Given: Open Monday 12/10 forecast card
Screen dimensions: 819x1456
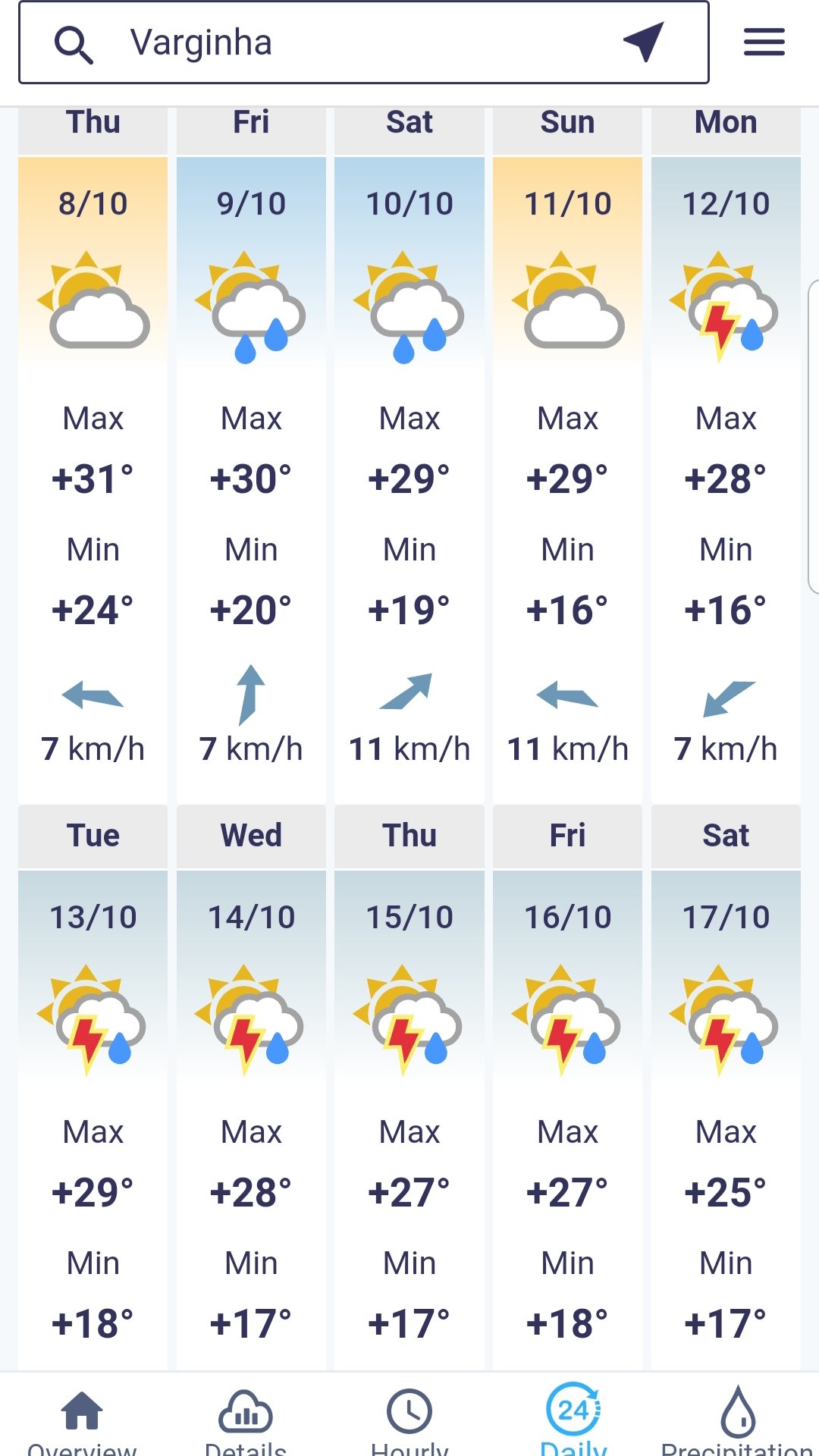Looking at the screenshot, I should (x=726, y=455).
